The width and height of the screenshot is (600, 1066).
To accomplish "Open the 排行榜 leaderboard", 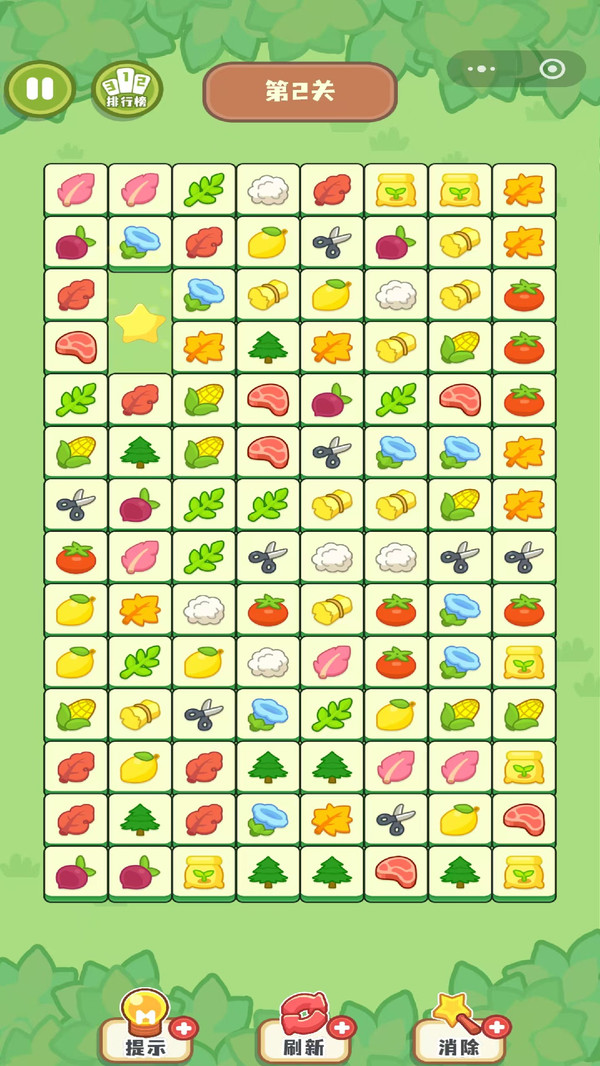I will point(127,90).
